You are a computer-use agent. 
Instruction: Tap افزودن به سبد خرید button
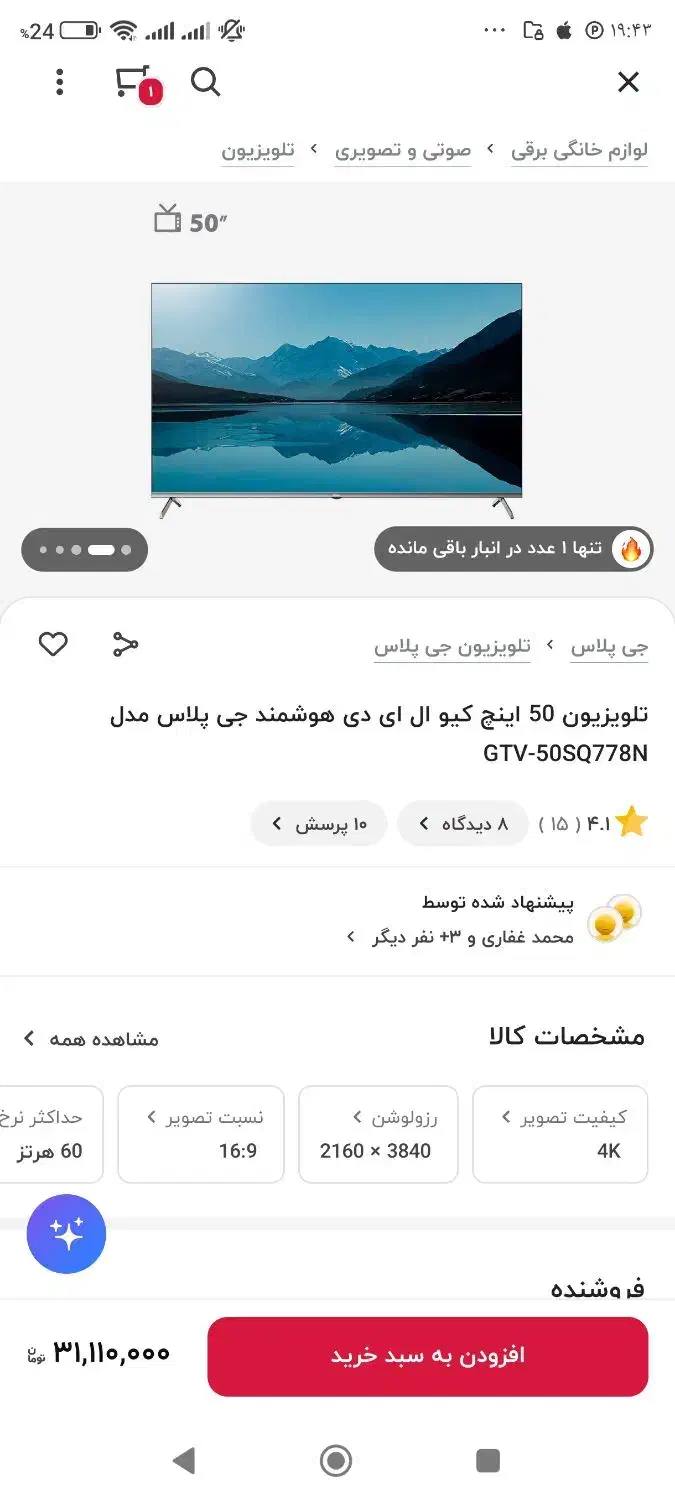pyautogui.click(x=428, y=1356)
